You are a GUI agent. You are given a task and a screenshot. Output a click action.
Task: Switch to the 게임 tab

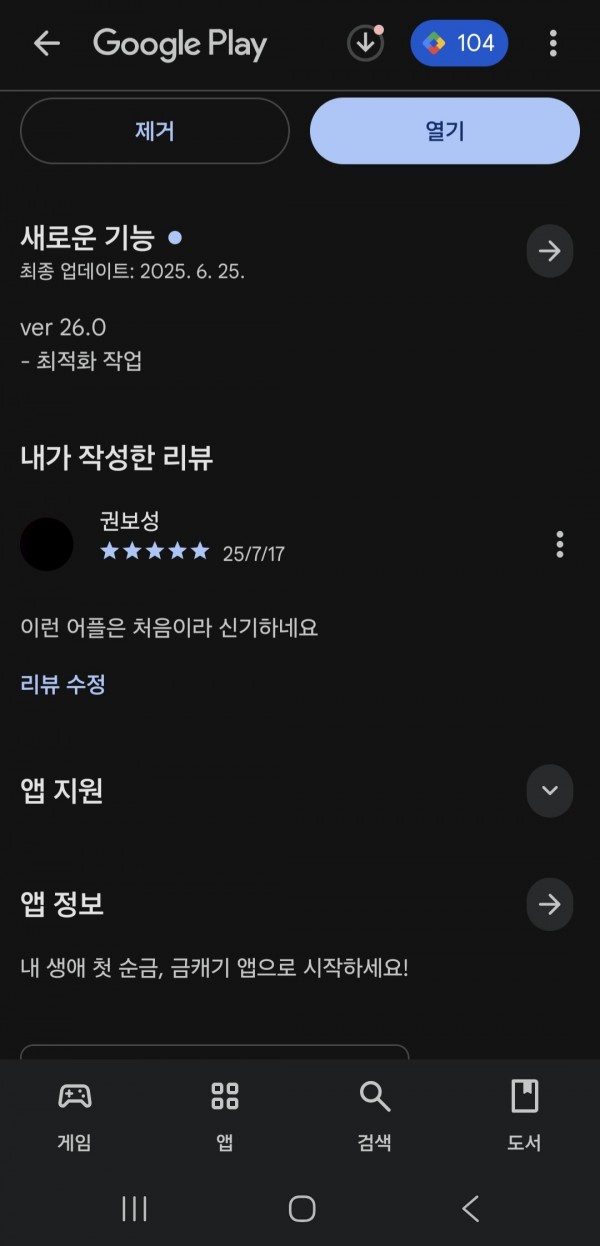click(75, 1115)
